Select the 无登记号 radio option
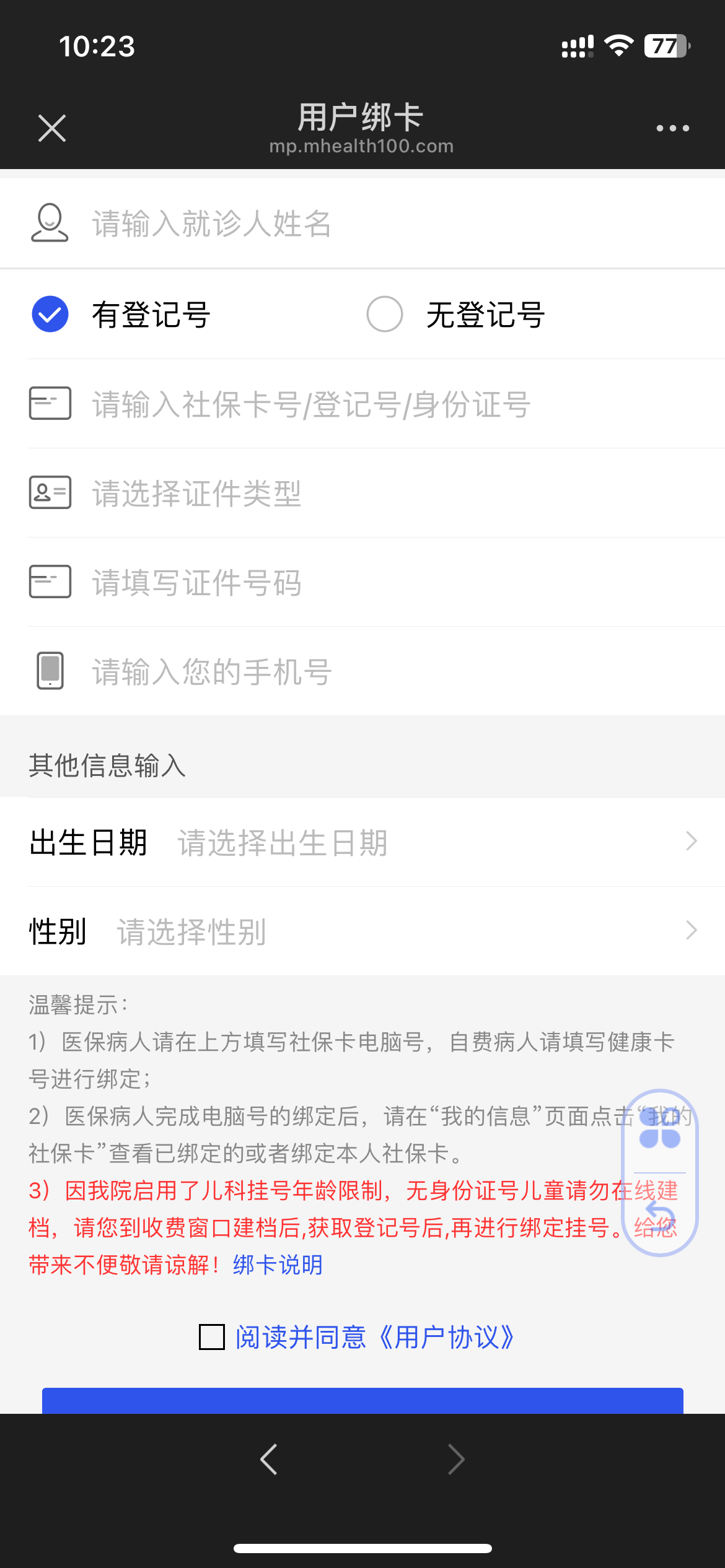The image size is (725, 1568). click(x=385, y=315)
